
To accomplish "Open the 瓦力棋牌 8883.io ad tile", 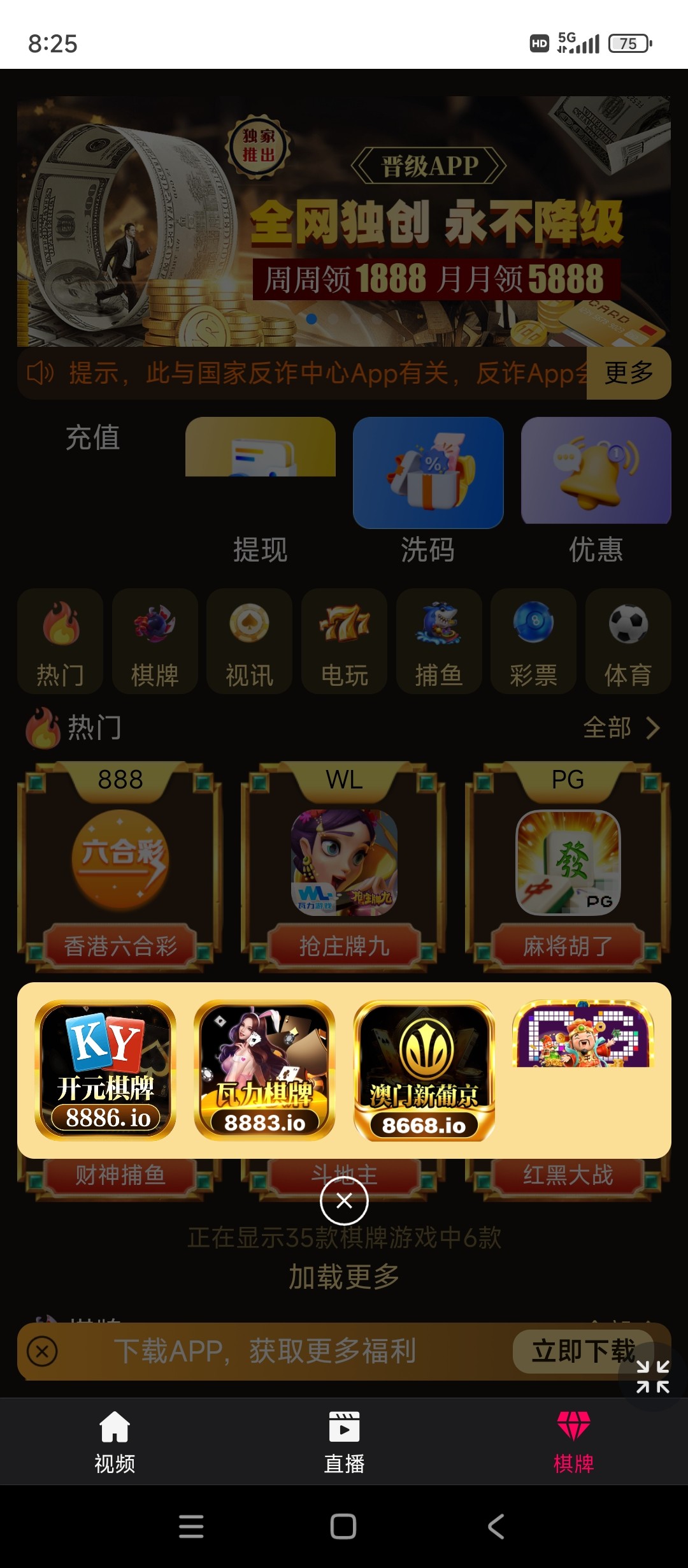I will [264, 1070].
